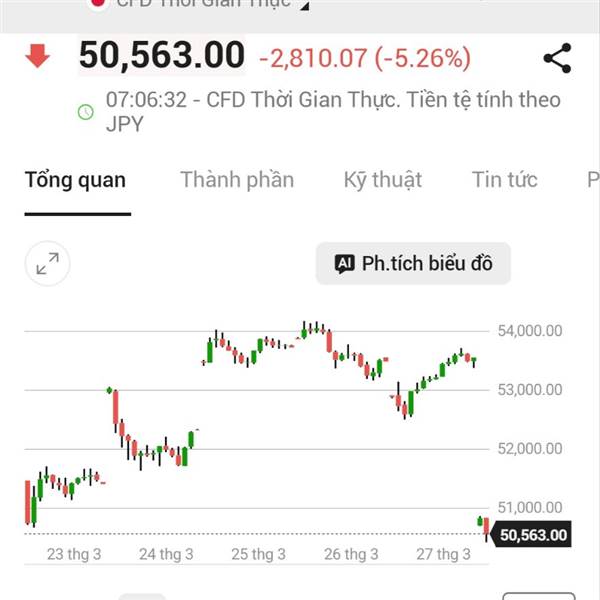The width and height of the screenshot is (600, 600).
Task: Switch to the Tổng quan tab
Action: pyautogui.click(x=75, y=180)
